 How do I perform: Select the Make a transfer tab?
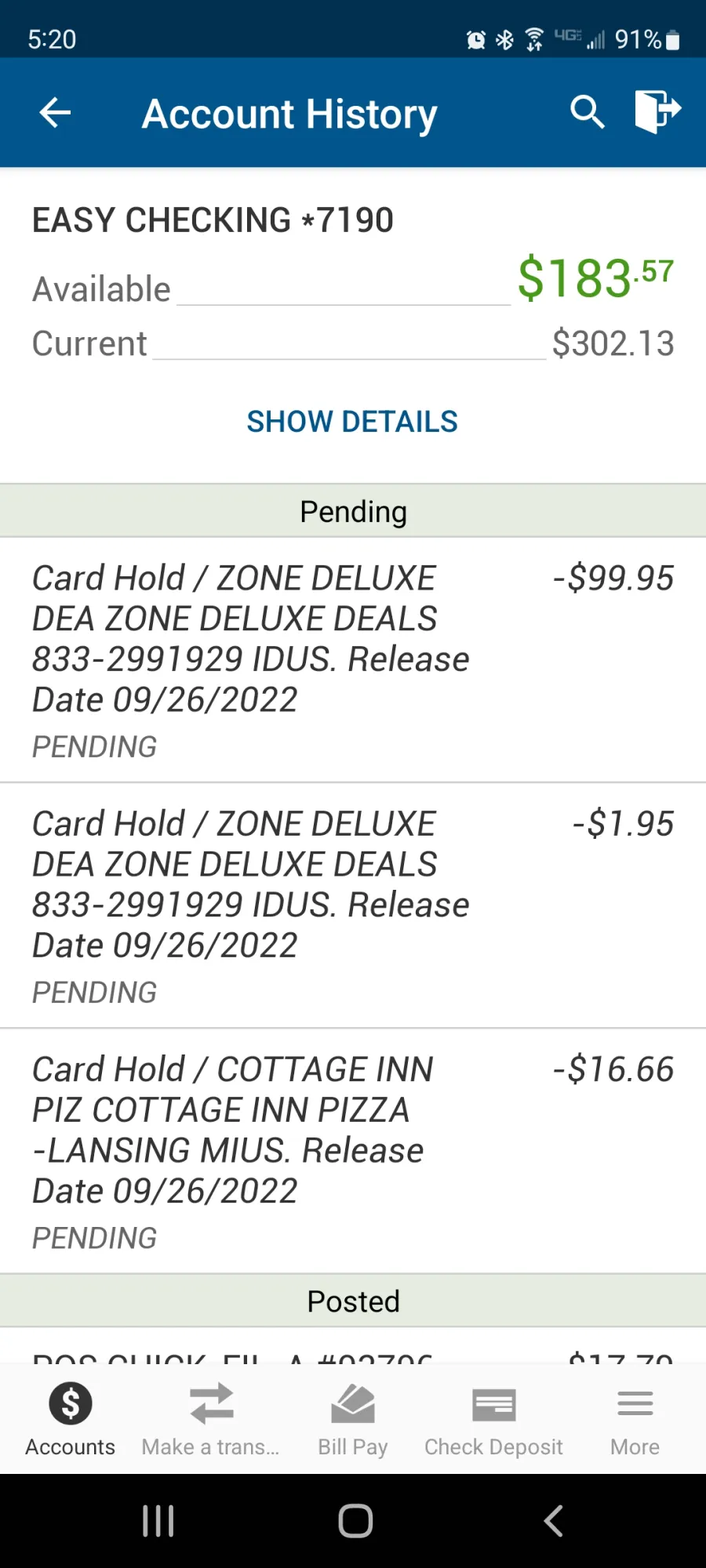coord(211,1419)
